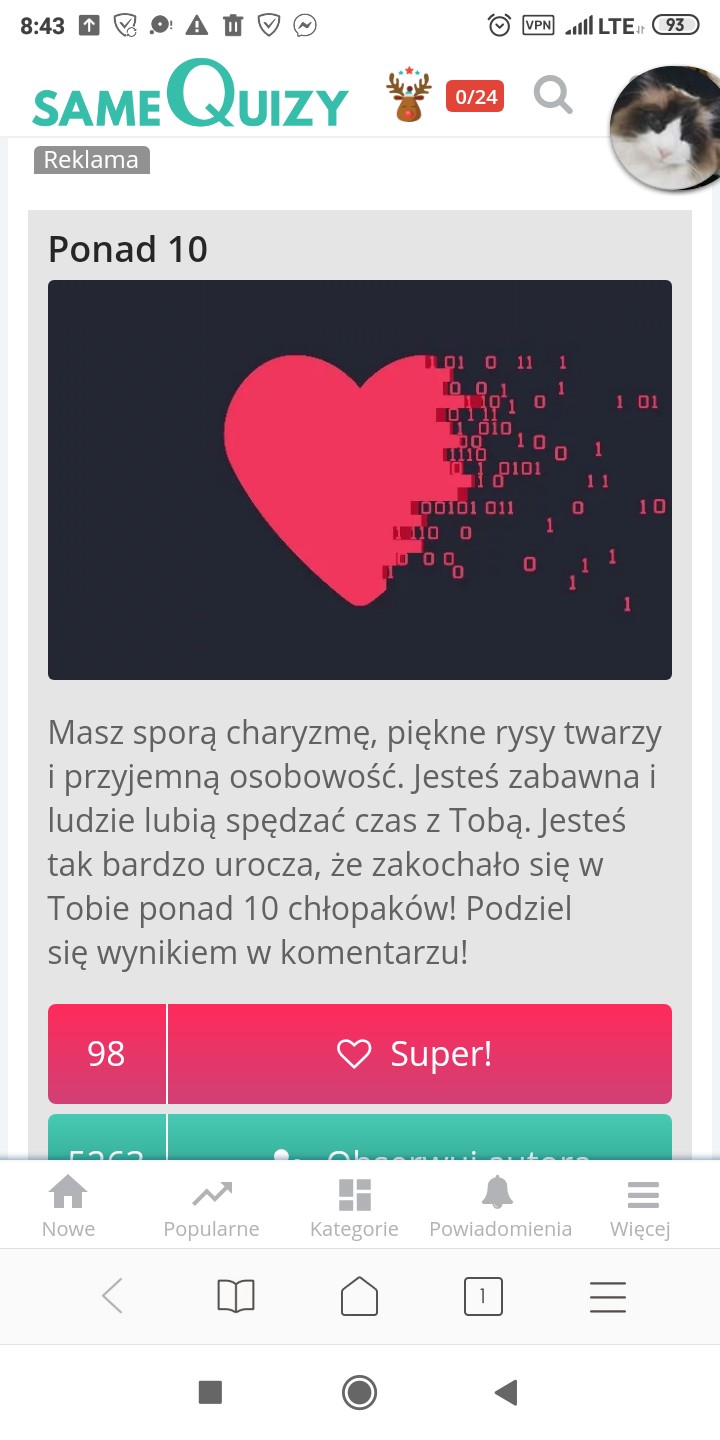The height and width of the screenshot is (1440, 720).
Task: Switch to the Popularne tab
Action: click(211, 1206)
